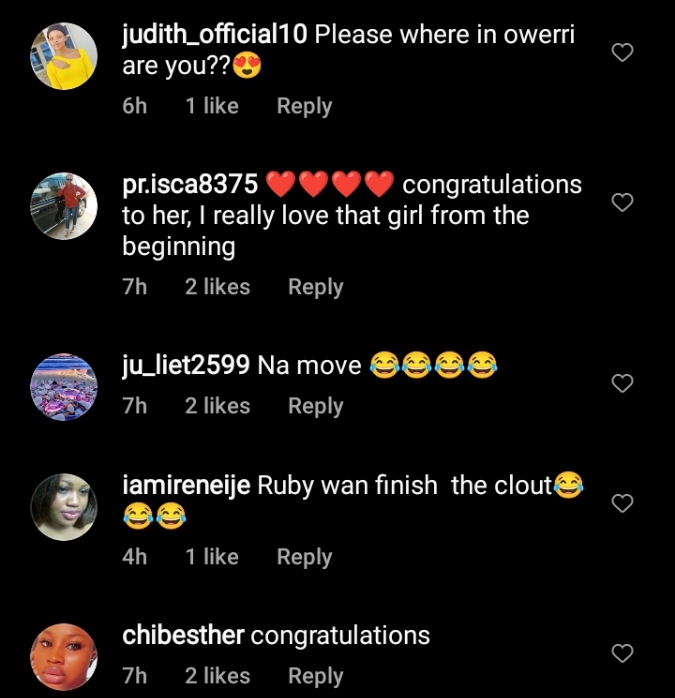Screen dimensions: 675x698
Task: Like judith_official10's comment
Action: coord(622,53)
